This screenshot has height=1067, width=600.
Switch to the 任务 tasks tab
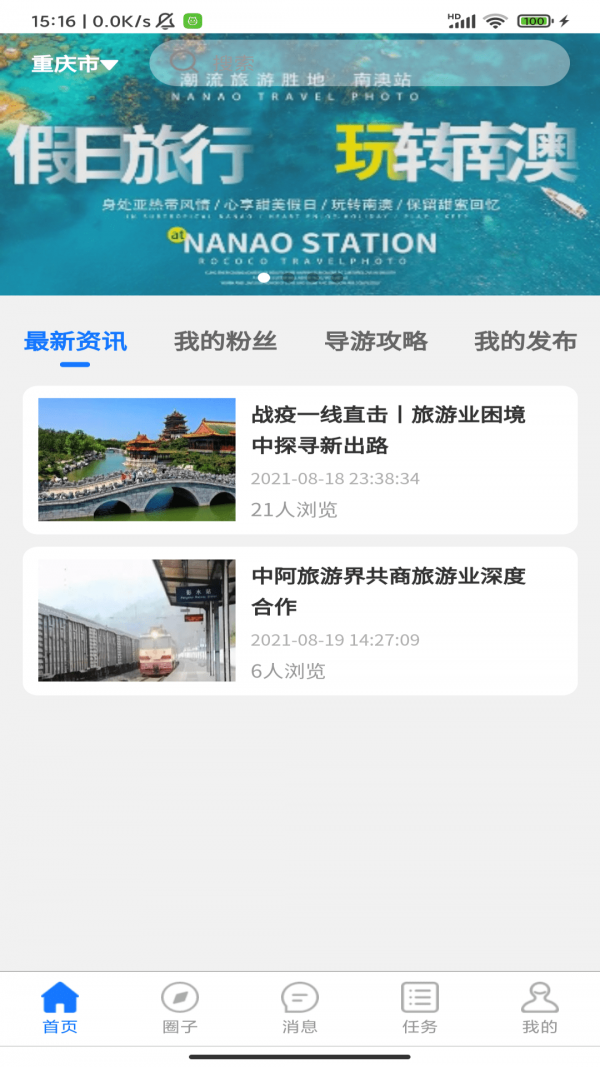tap(420, 1008)
